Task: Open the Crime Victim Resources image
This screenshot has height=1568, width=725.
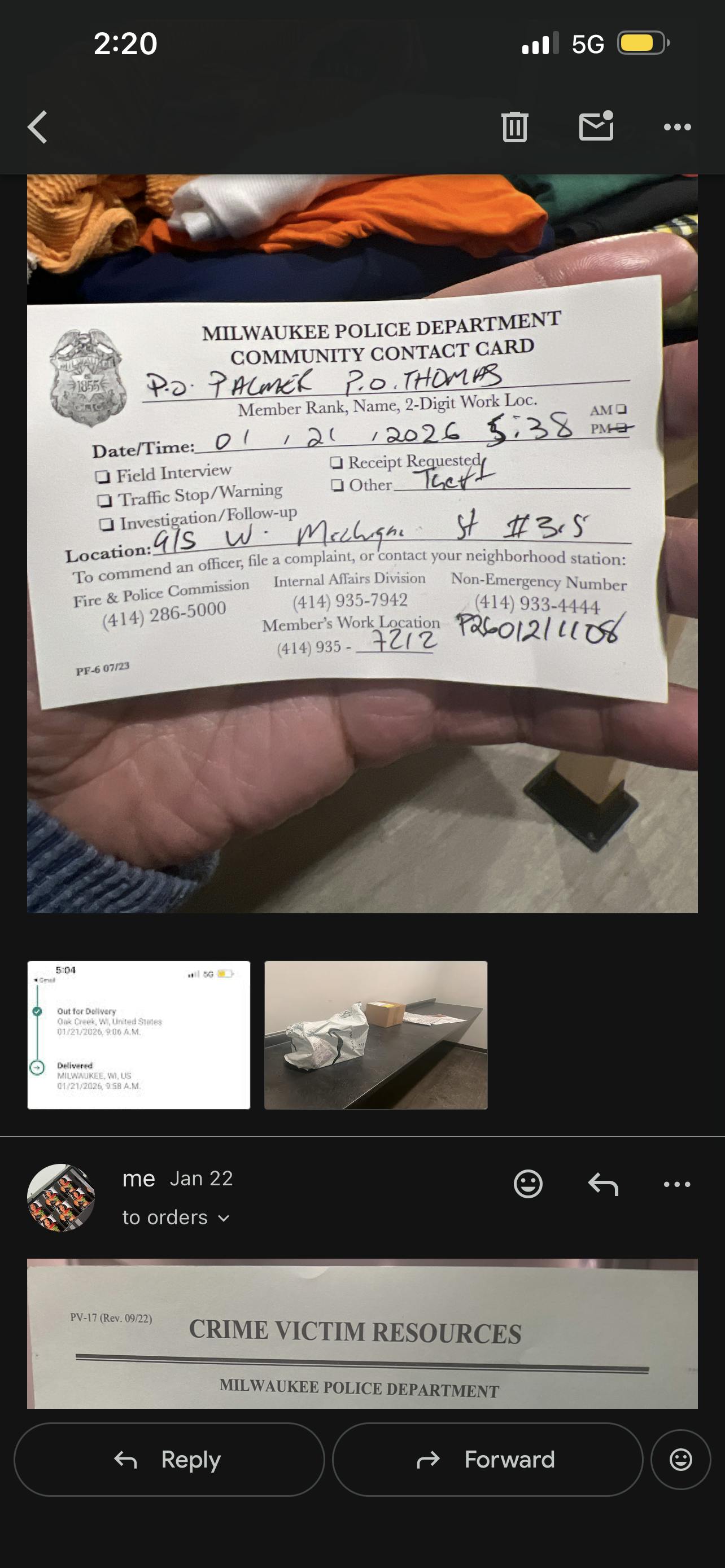Action: (362, 1333)
